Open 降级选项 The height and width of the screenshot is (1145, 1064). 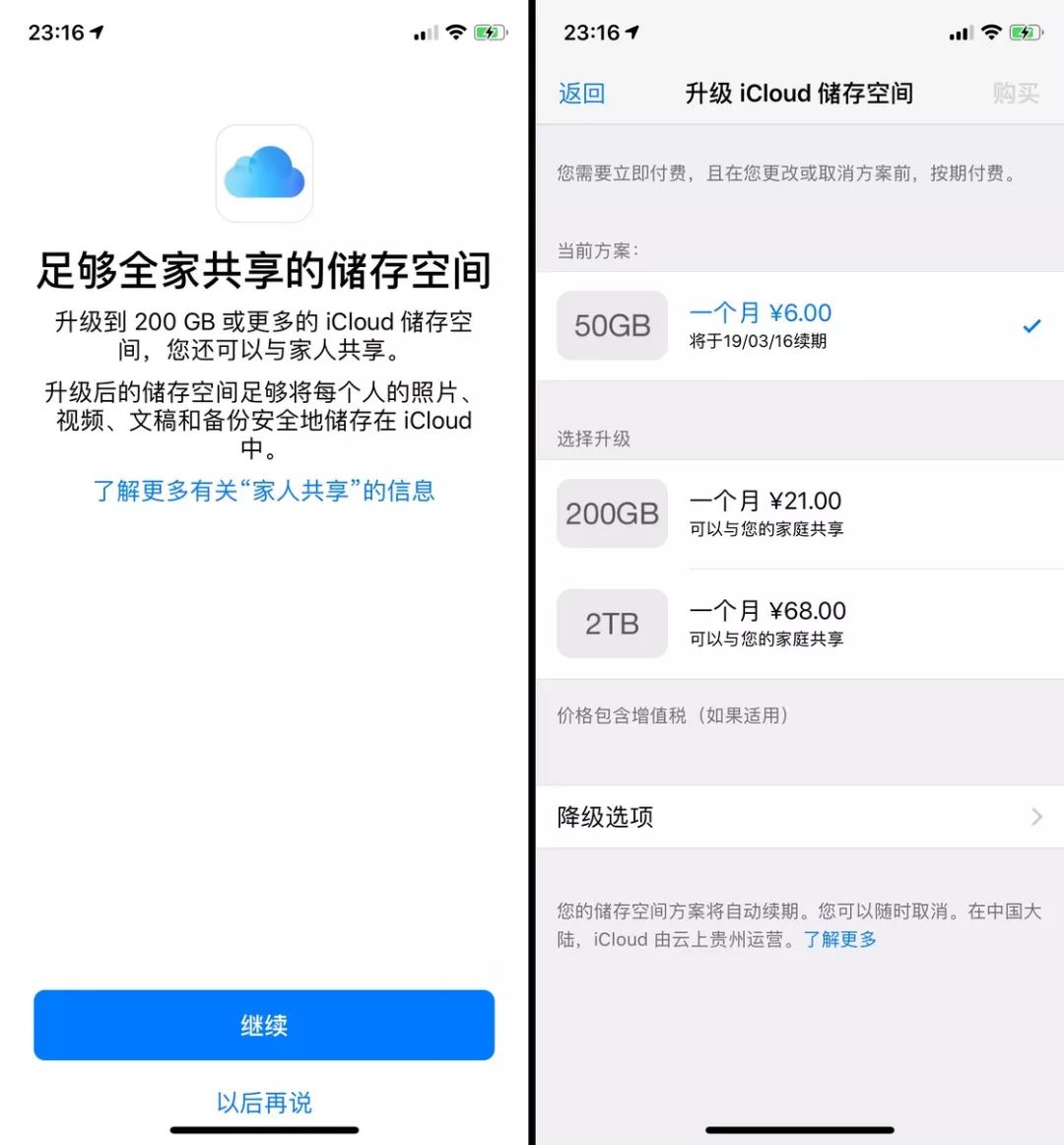tap(800, 817)
